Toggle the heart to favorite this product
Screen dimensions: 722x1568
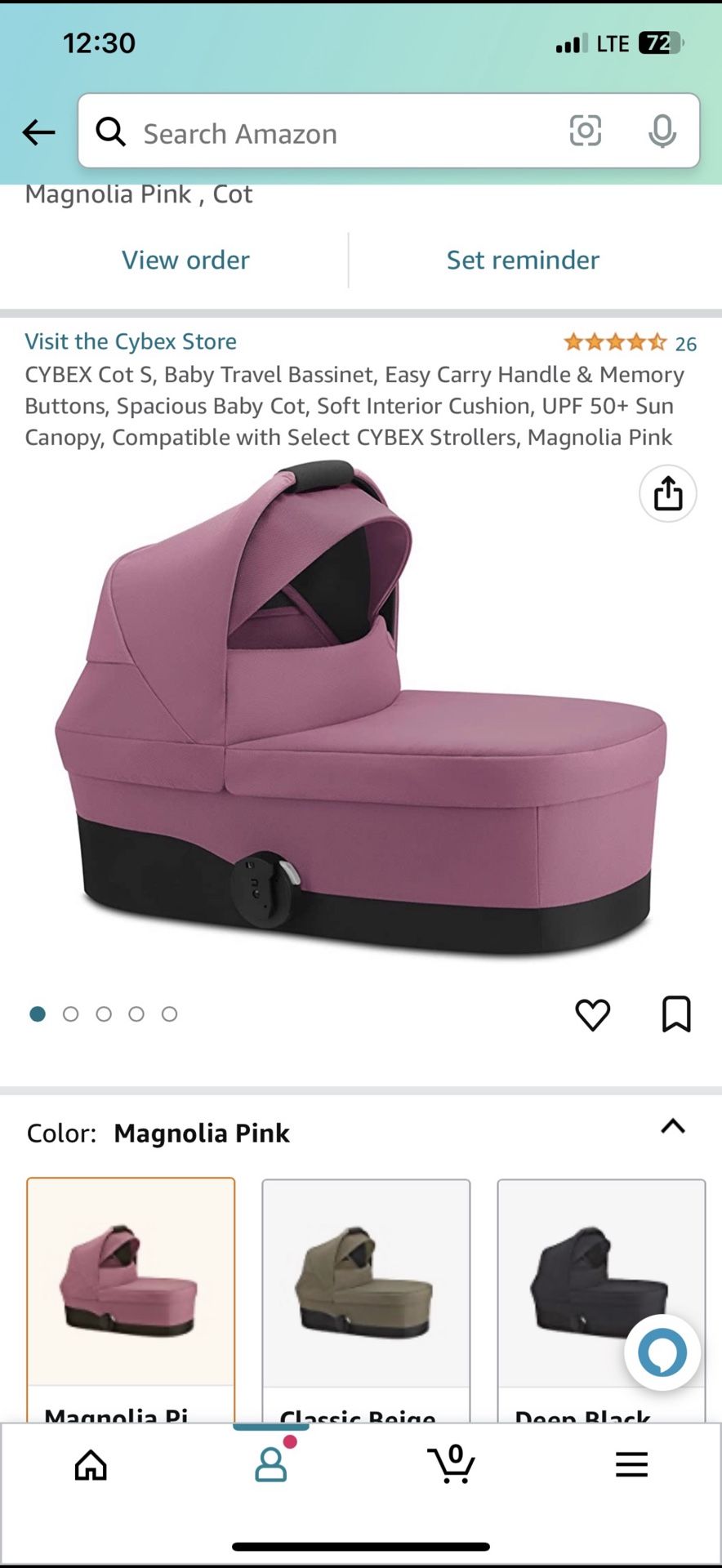click(594, 1014)
